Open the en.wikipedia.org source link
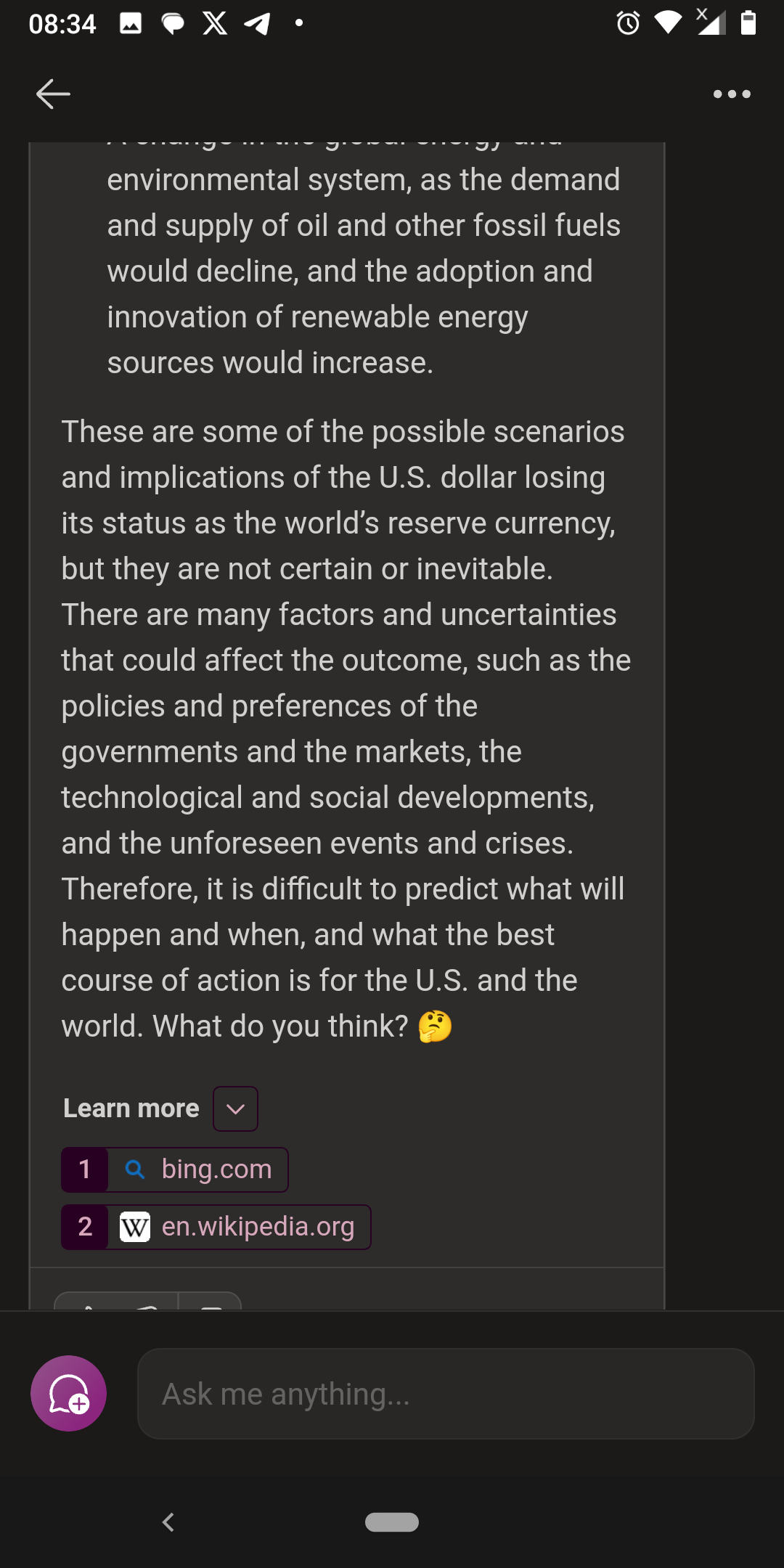784x1568 pixels. coord(216,1227)
